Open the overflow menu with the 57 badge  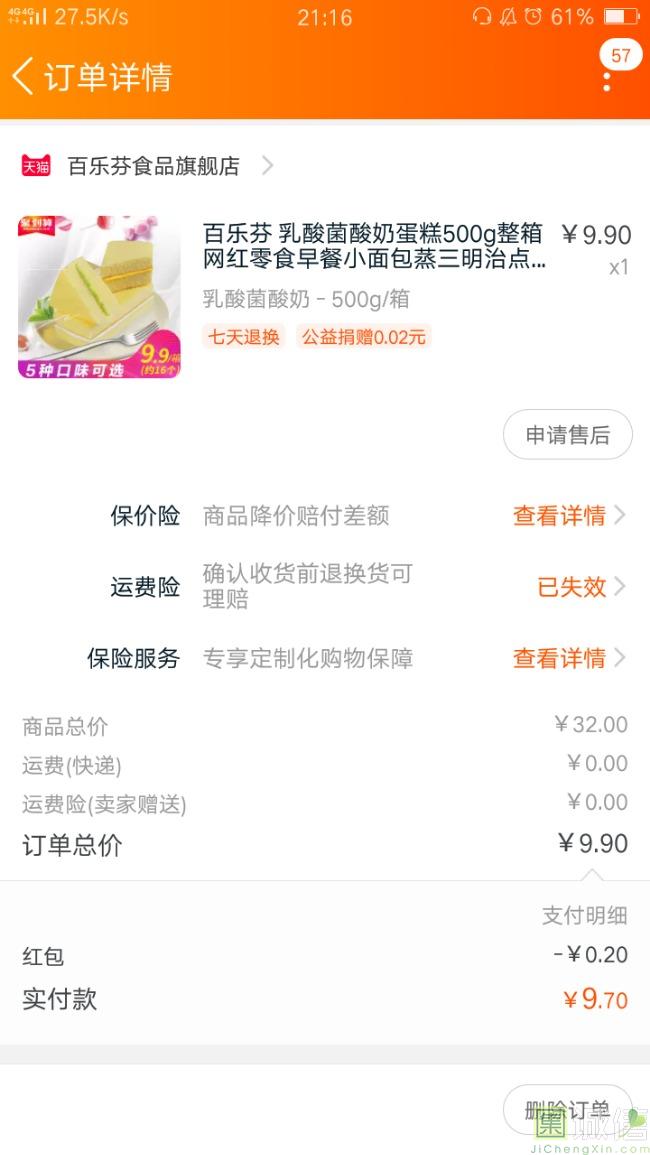pyautogui.click(x=607, y=76)
